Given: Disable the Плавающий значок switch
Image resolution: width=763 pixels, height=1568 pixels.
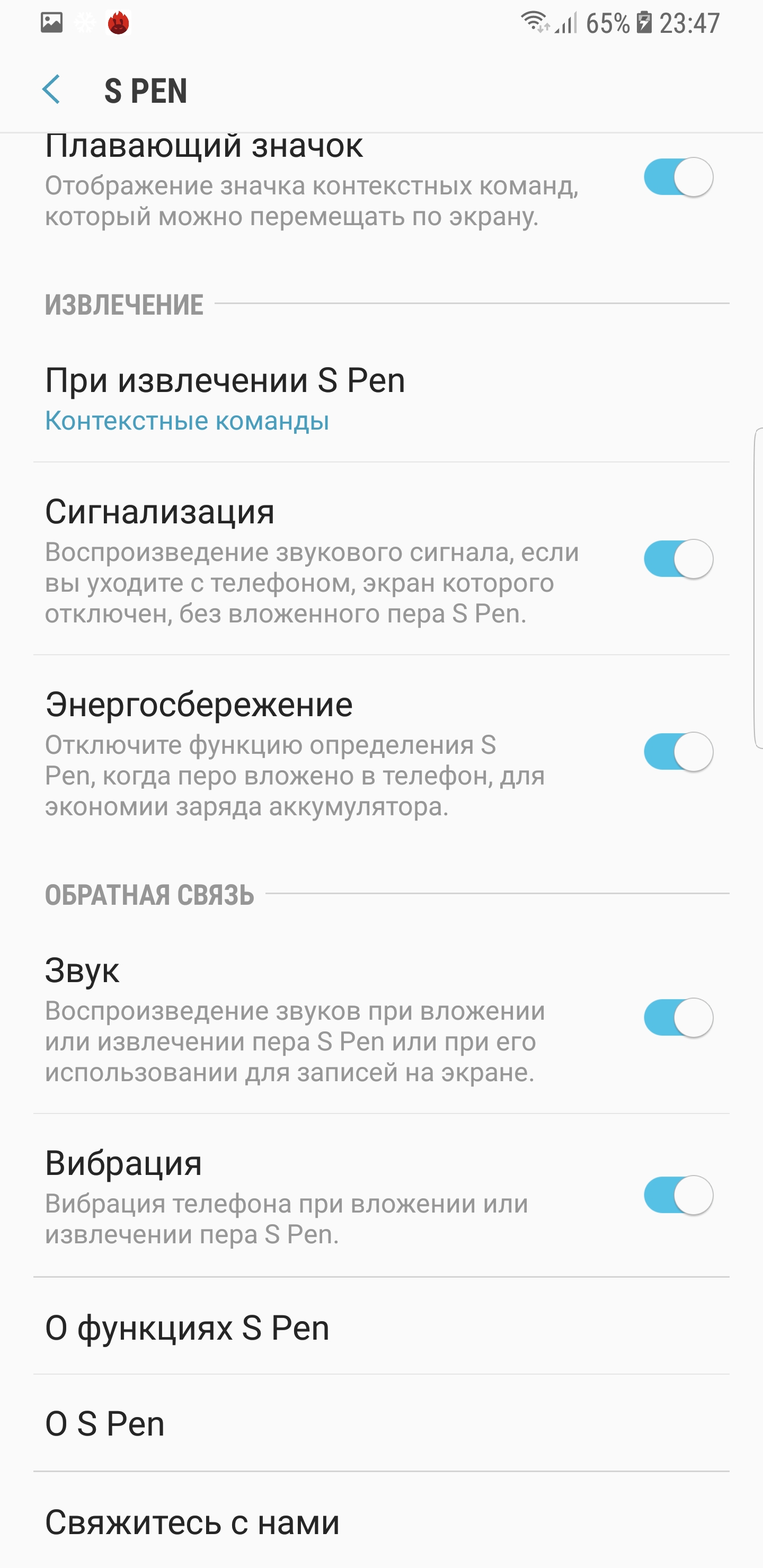Looking at the screenshot, I should tap(678, 177).
